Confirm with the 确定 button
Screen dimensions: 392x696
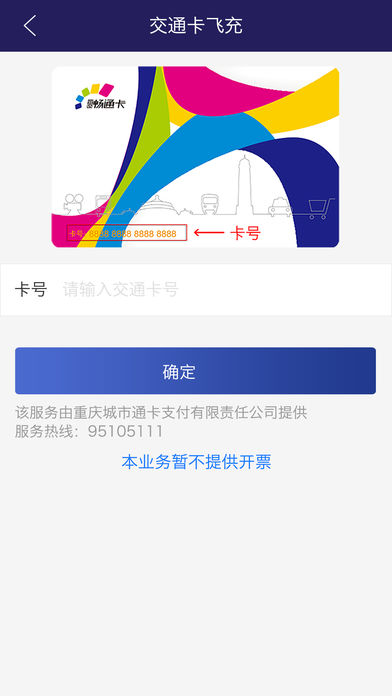coord(195,371)
